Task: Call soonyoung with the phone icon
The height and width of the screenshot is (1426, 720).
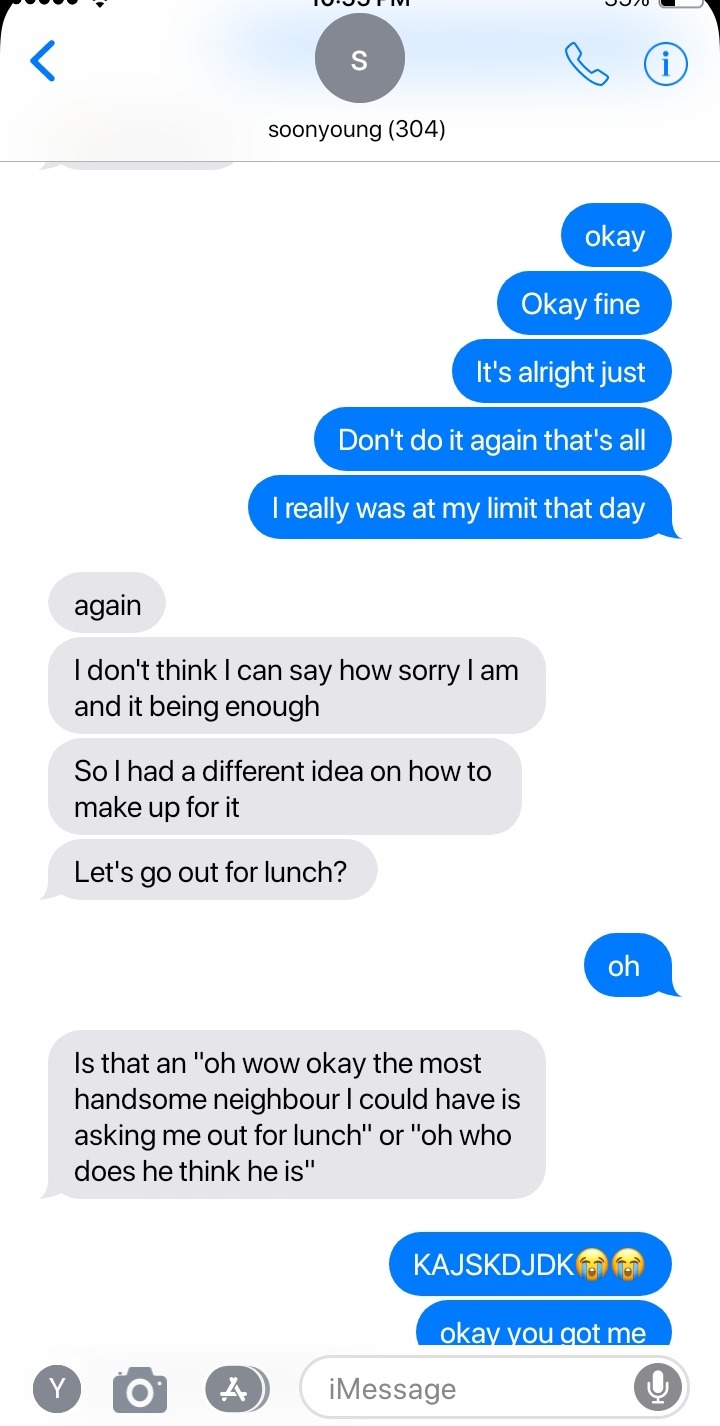Action: [x=587, y=64]
